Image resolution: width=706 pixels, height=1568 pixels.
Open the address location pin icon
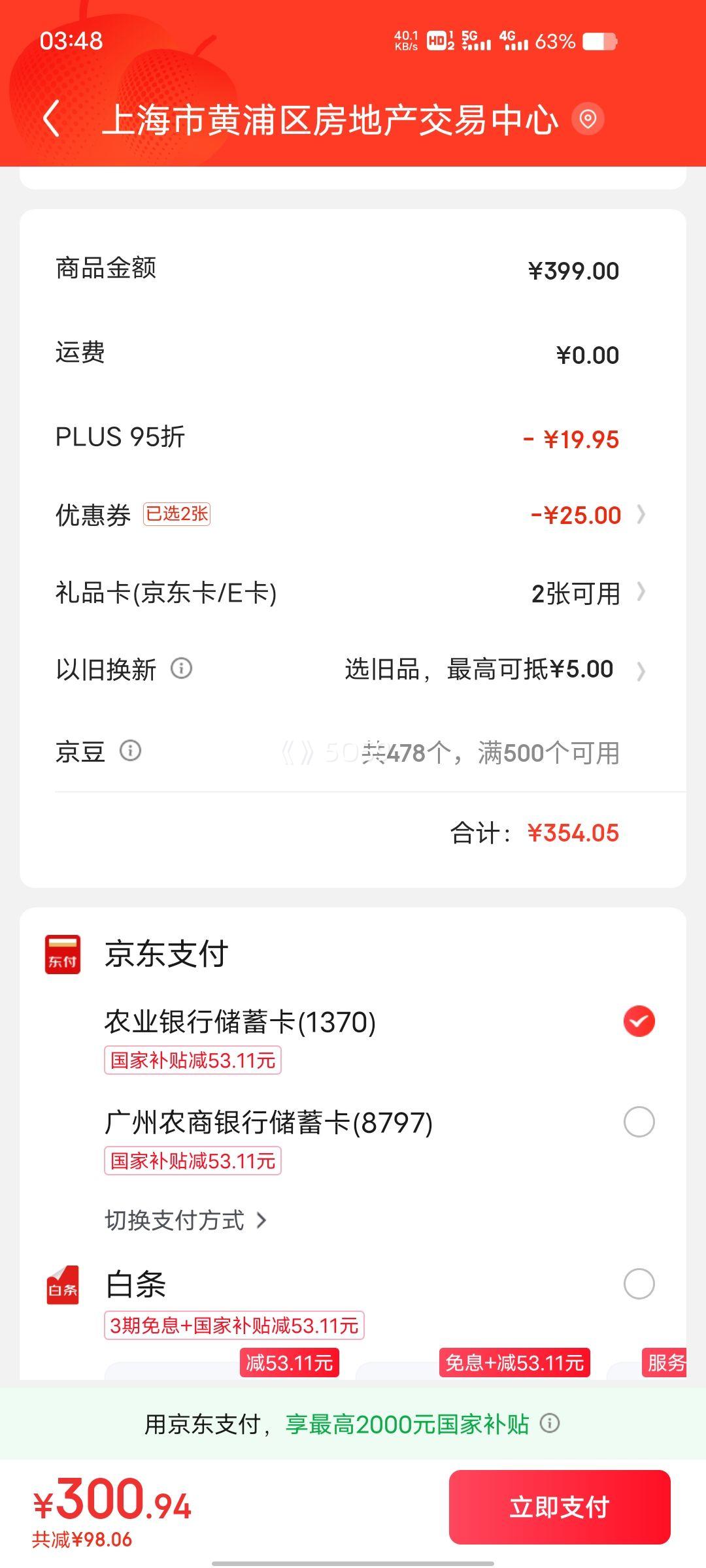point(588,119)
